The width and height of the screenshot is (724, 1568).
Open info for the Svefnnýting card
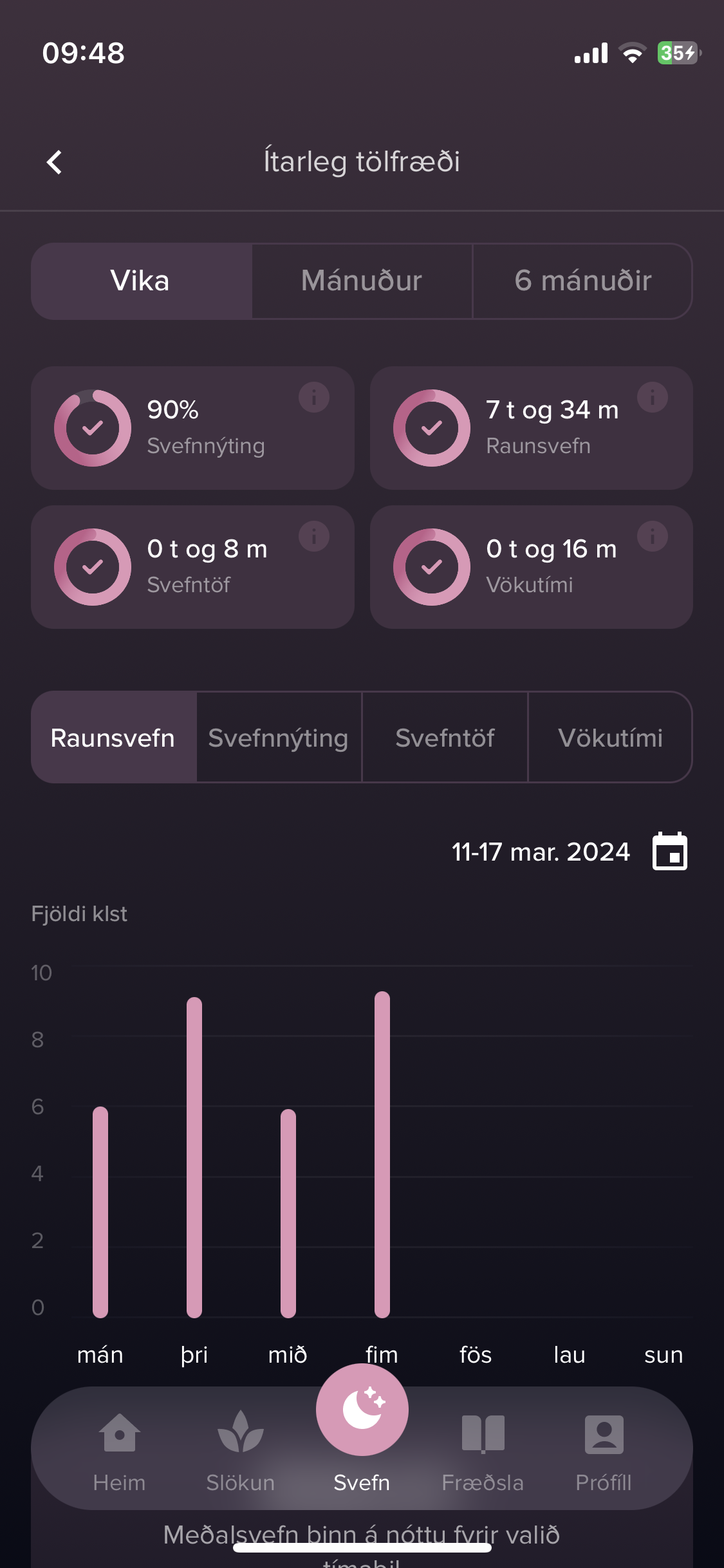point(313,398)
